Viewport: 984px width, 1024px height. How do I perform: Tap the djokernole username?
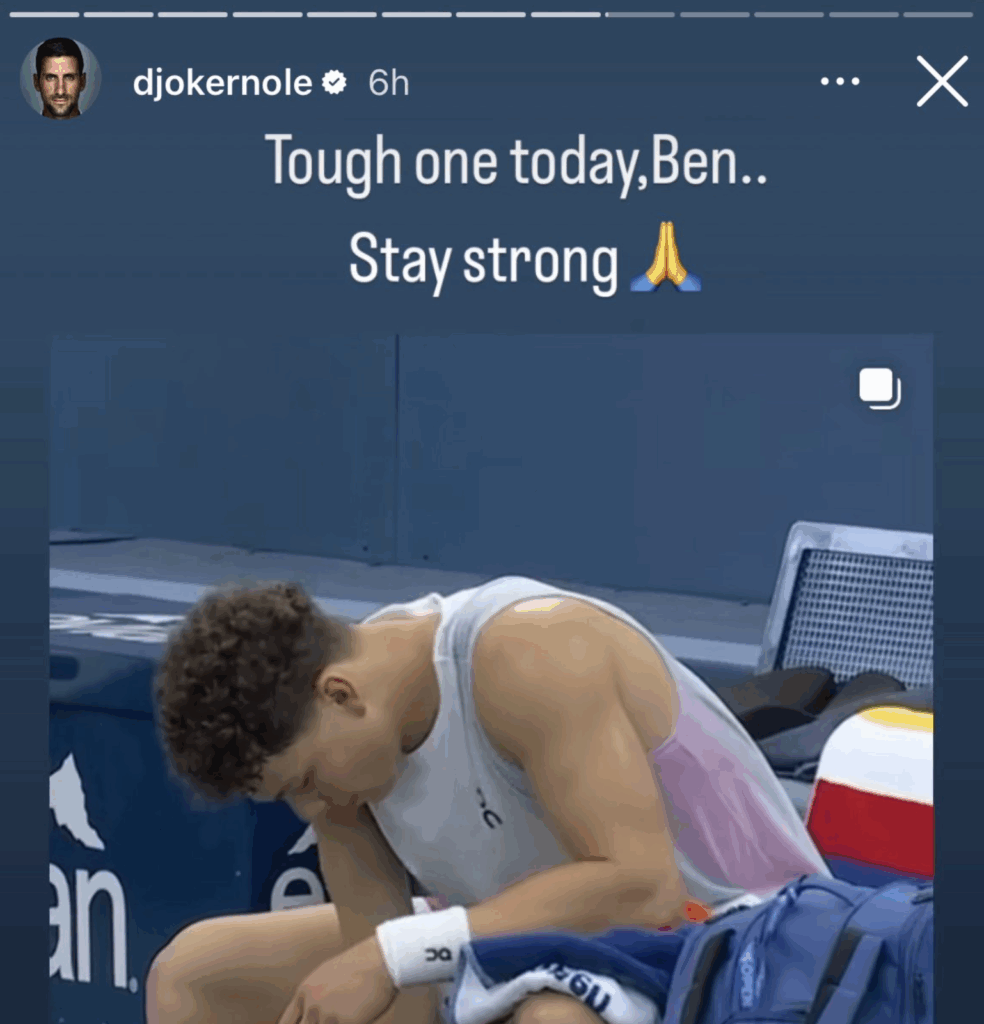222,83
